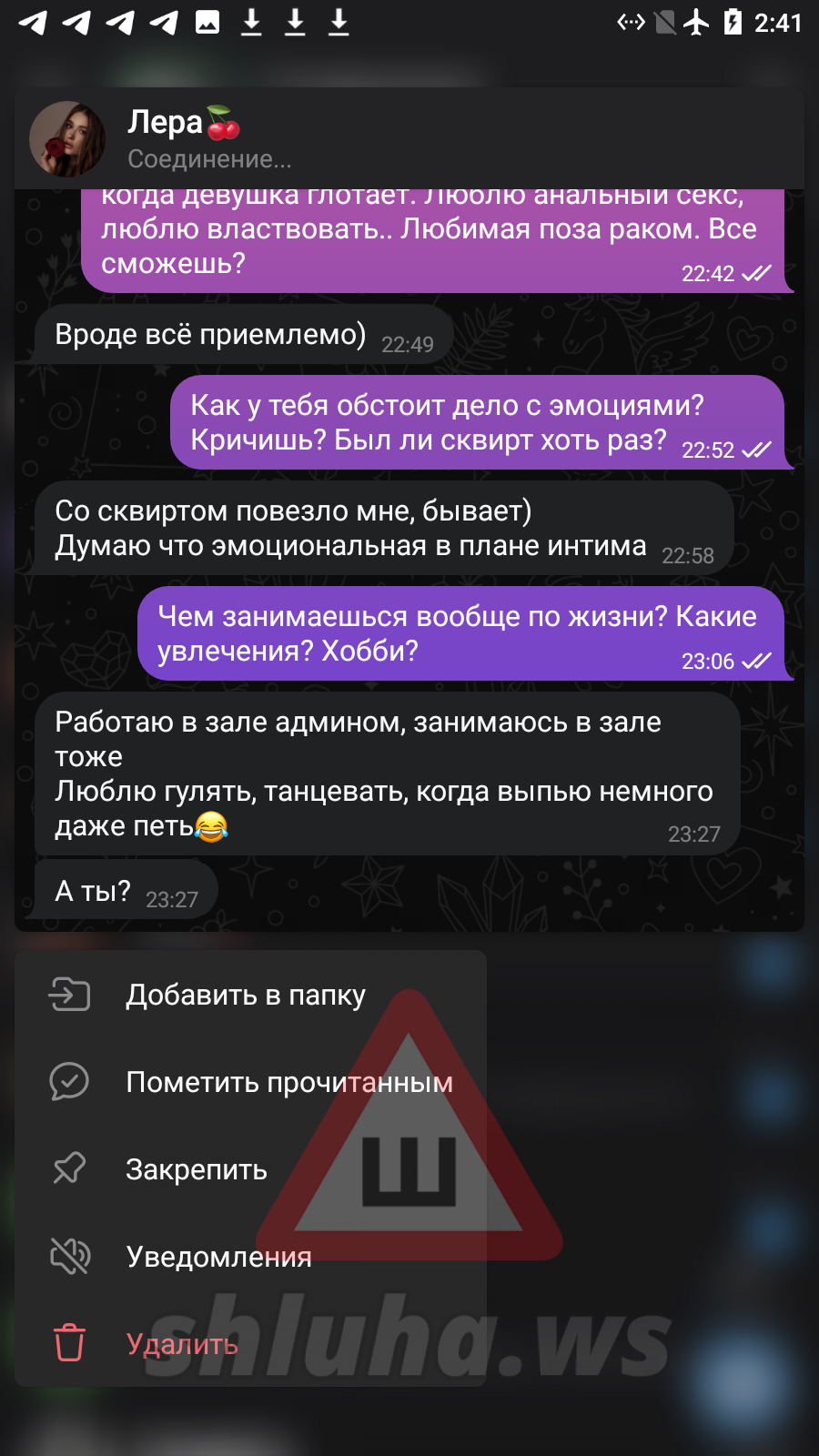
Task: Delete the chat with "Удалить"
Action: pyautogui.click(x=250, y=1344)
